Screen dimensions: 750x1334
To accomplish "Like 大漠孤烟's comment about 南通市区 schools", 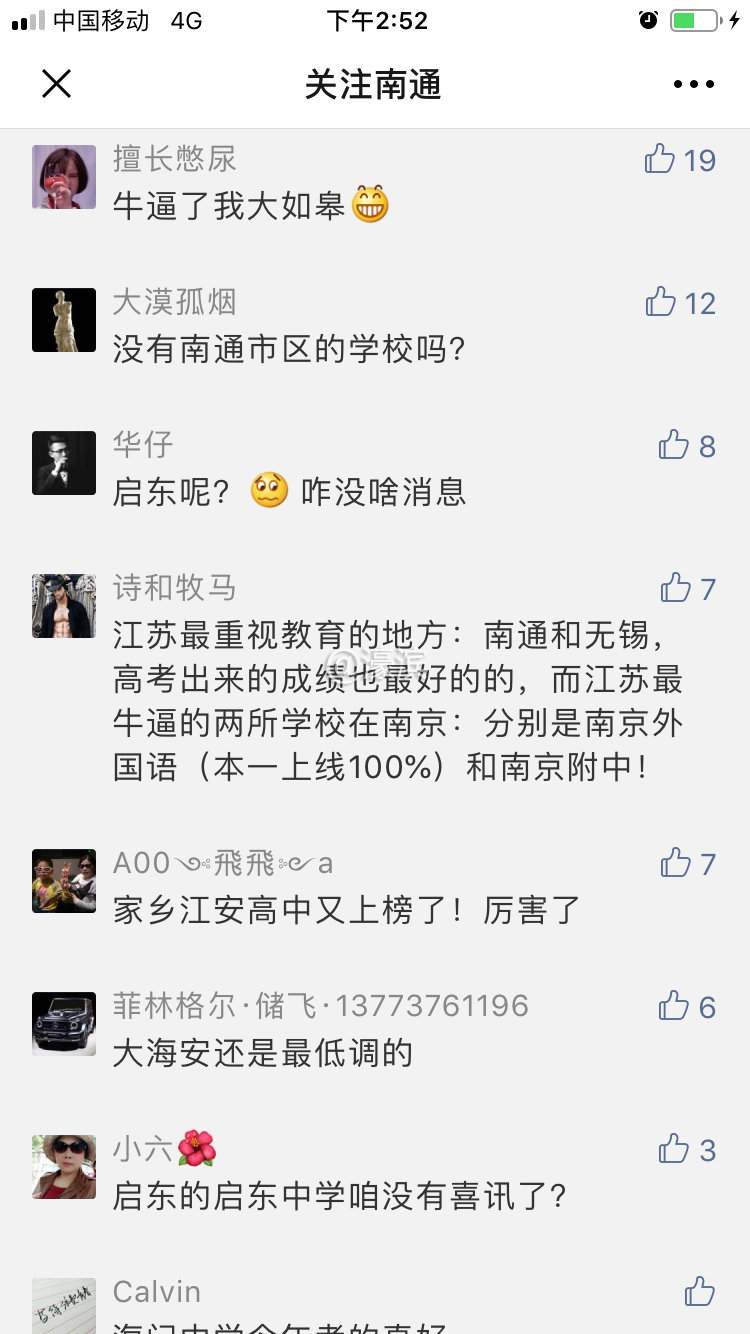I will tap(661, 302).
